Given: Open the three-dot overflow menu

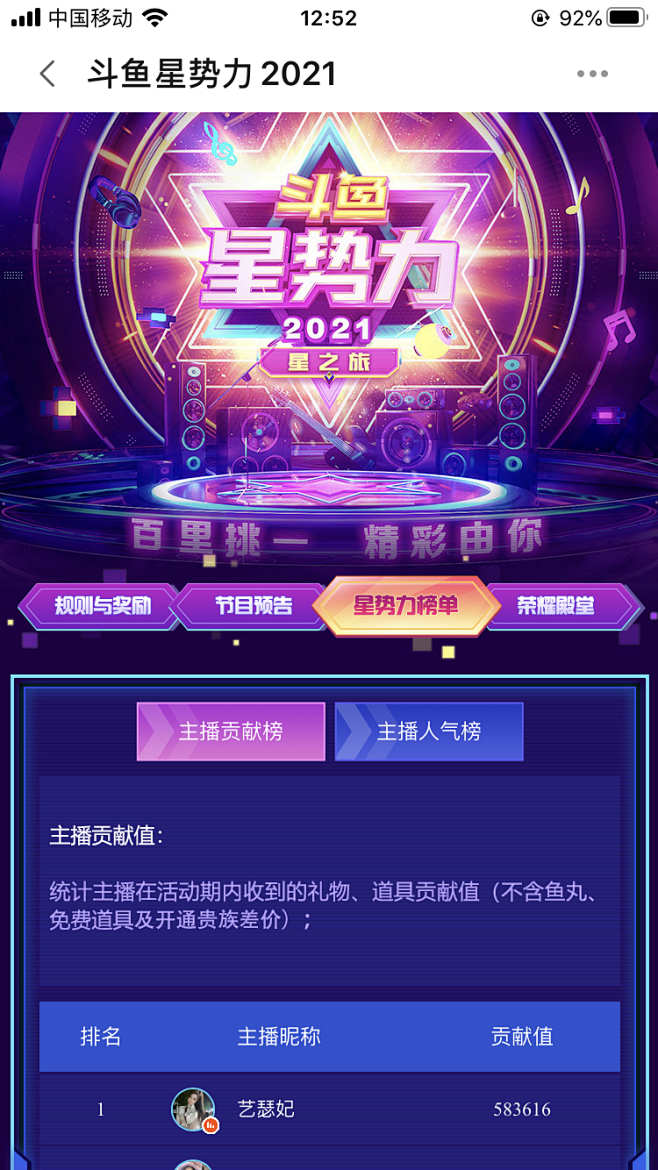Looking at the screenshot, I should pyautogui.click(x=592, y=74).
